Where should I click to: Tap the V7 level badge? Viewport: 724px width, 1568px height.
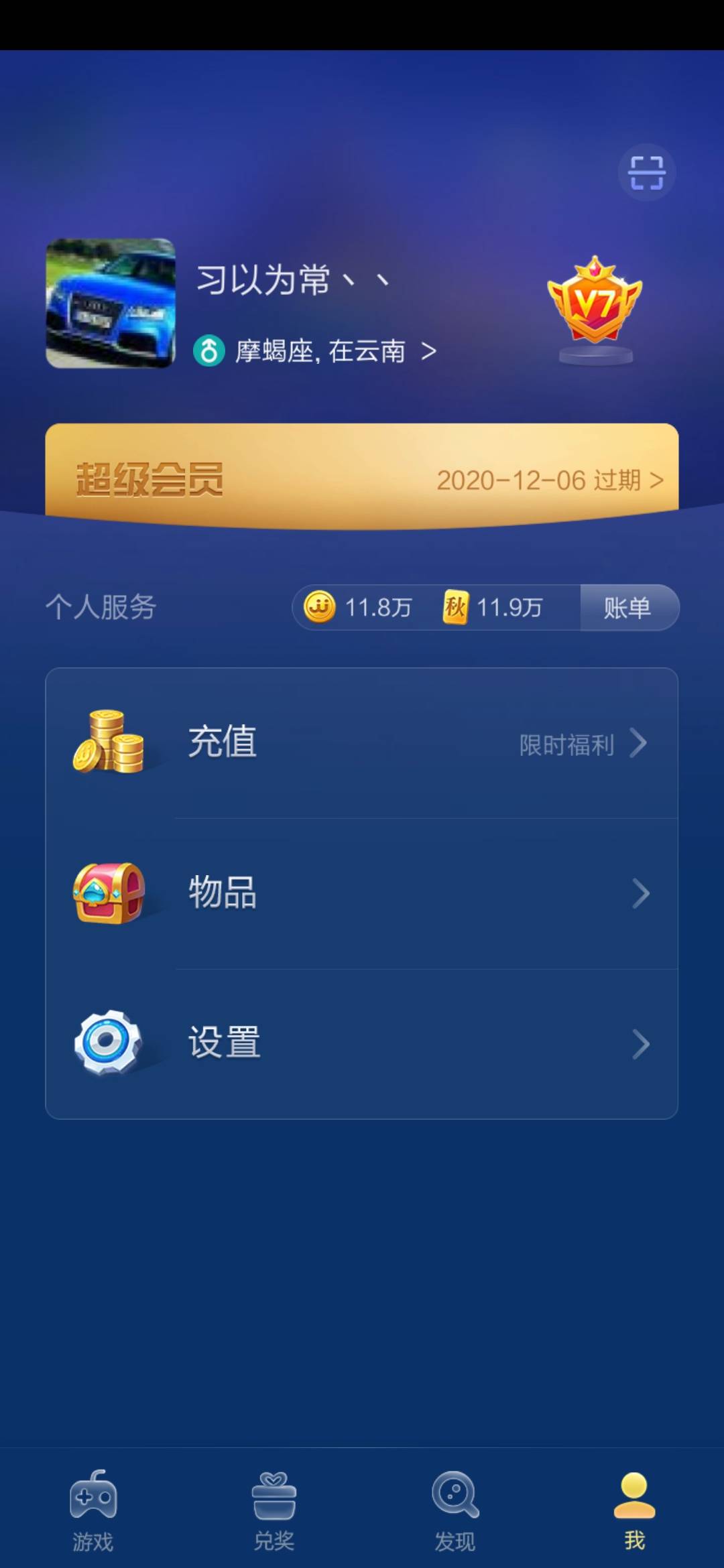595,302
